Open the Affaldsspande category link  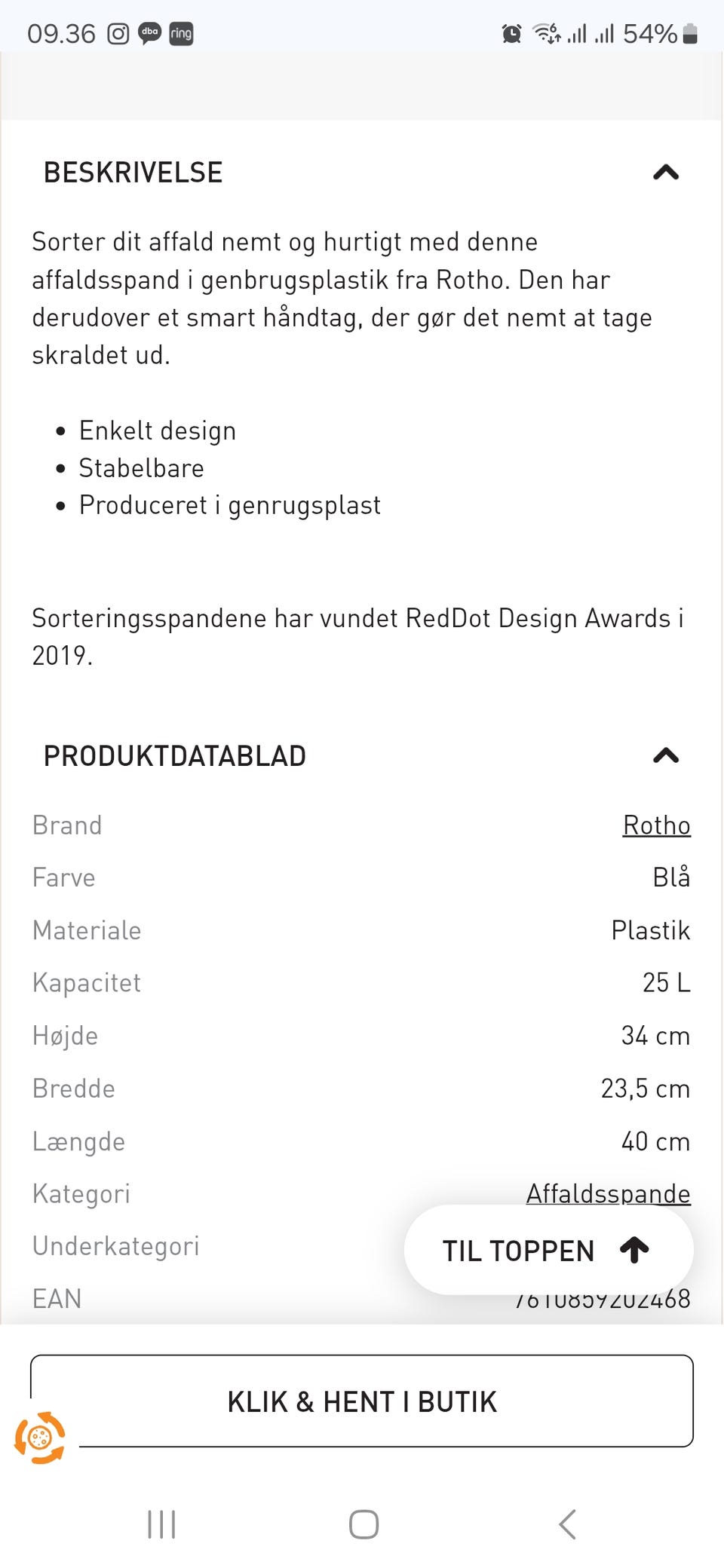pos(608,1193)
